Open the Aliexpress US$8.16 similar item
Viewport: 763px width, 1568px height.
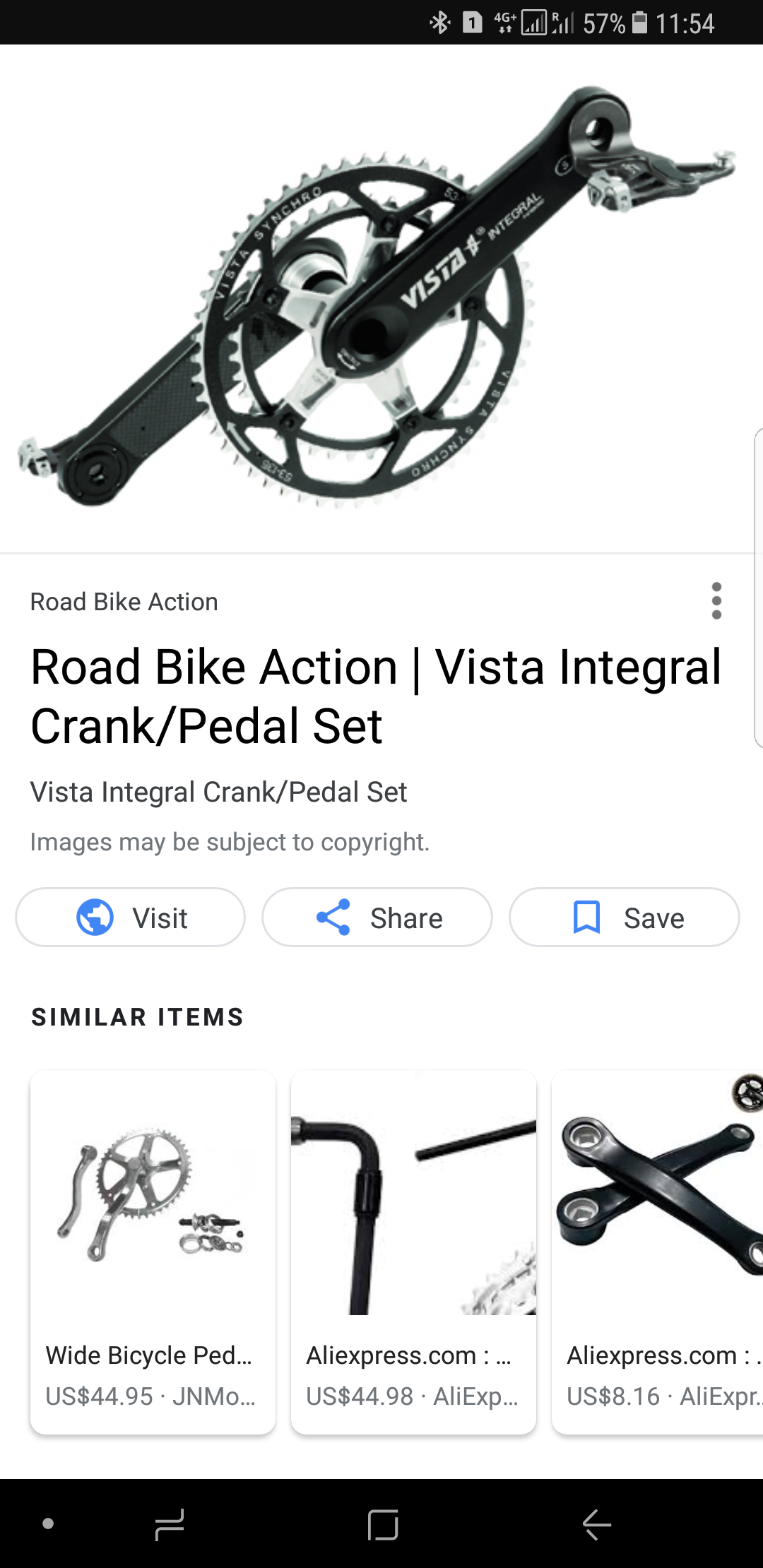657,1252
